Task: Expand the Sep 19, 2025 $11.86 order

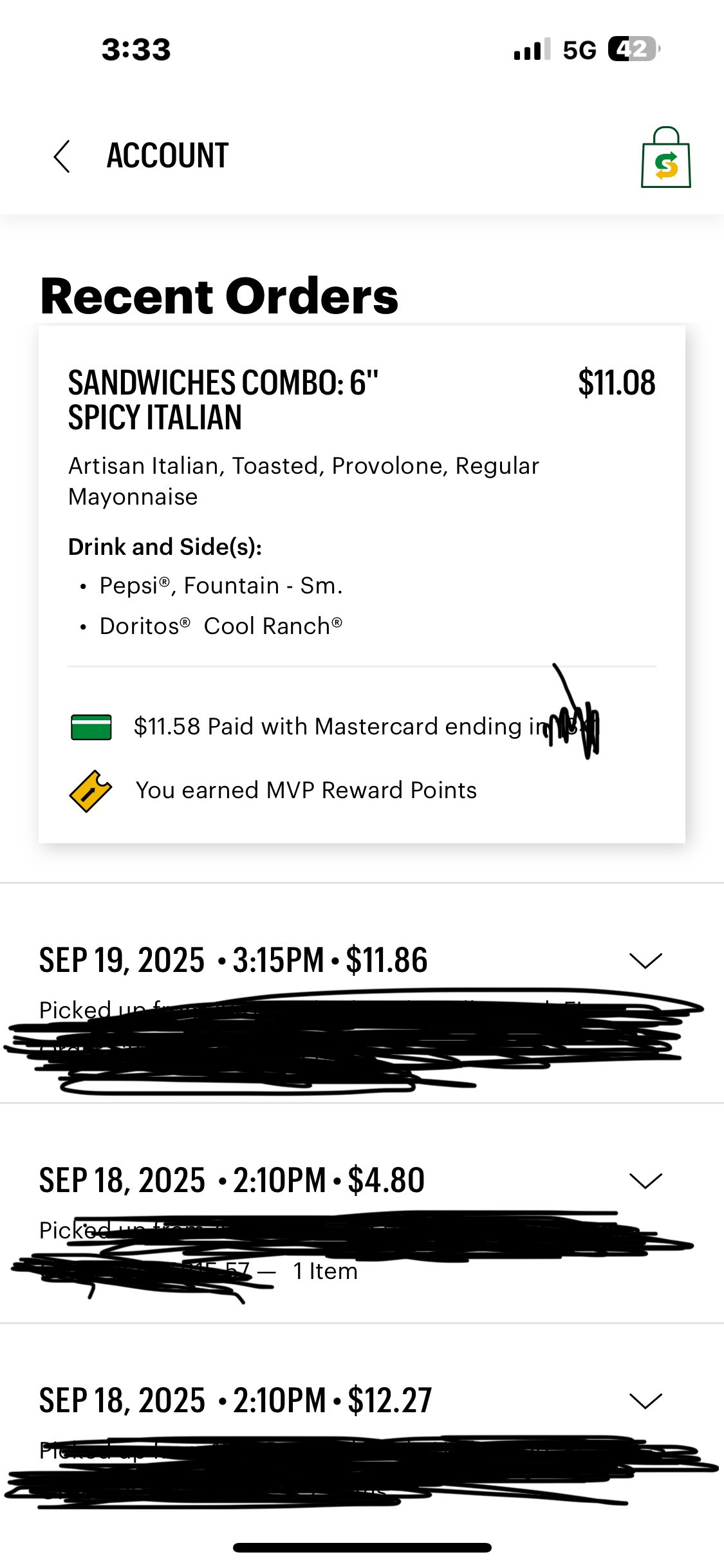Action: [645, 960]
